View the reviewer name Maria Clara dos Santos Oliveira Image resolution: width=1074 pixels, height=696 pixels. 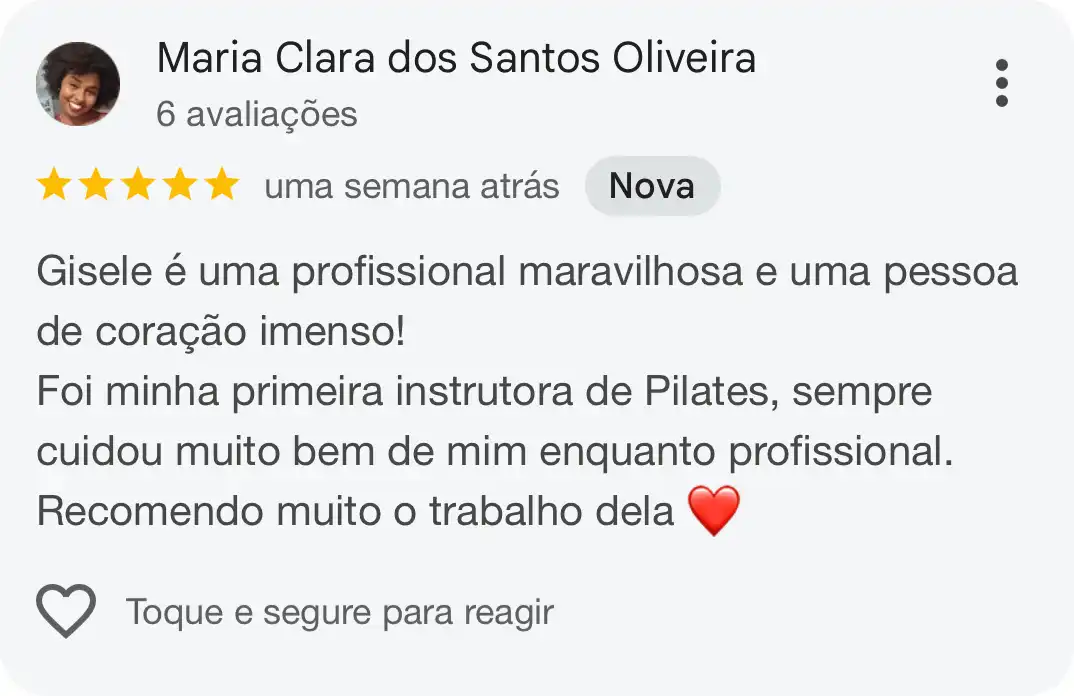point(456,59)
